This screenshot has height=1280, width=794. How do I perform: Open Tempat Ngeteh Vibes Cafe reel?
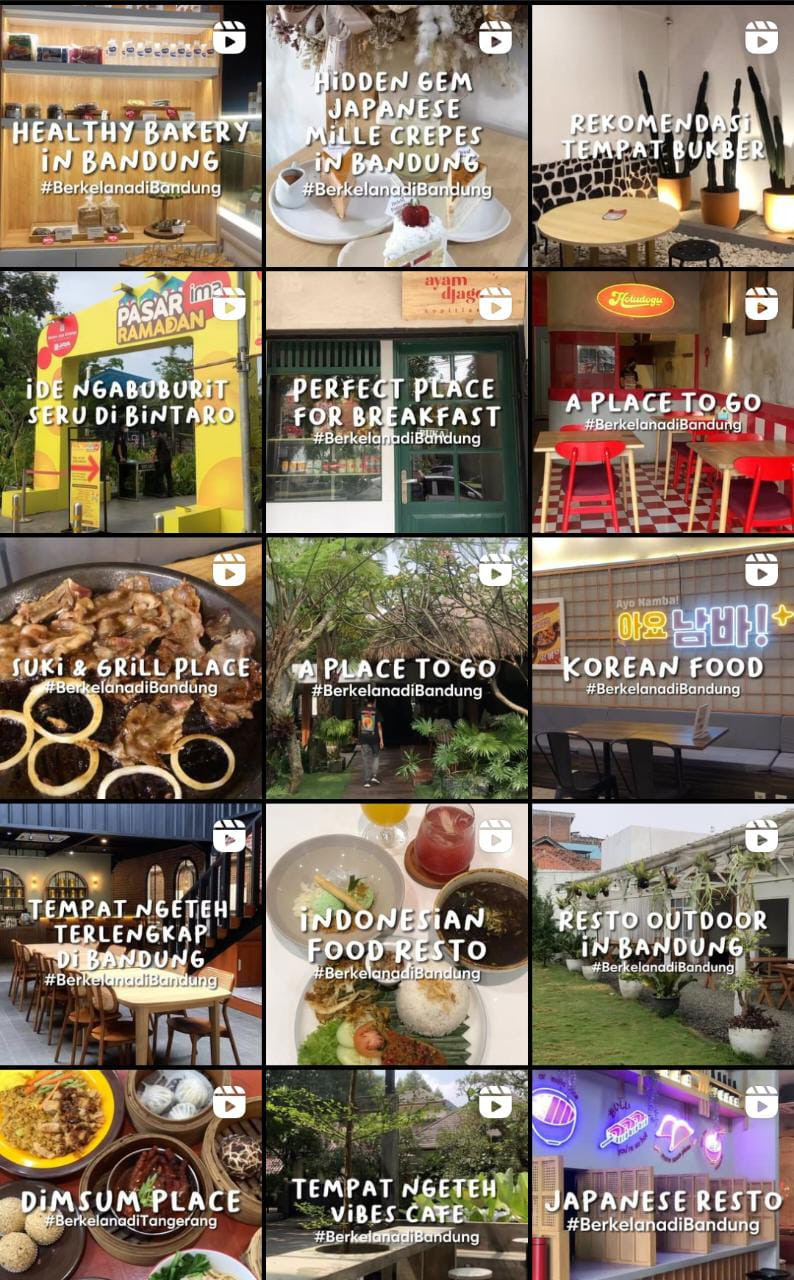[397, 1177]
